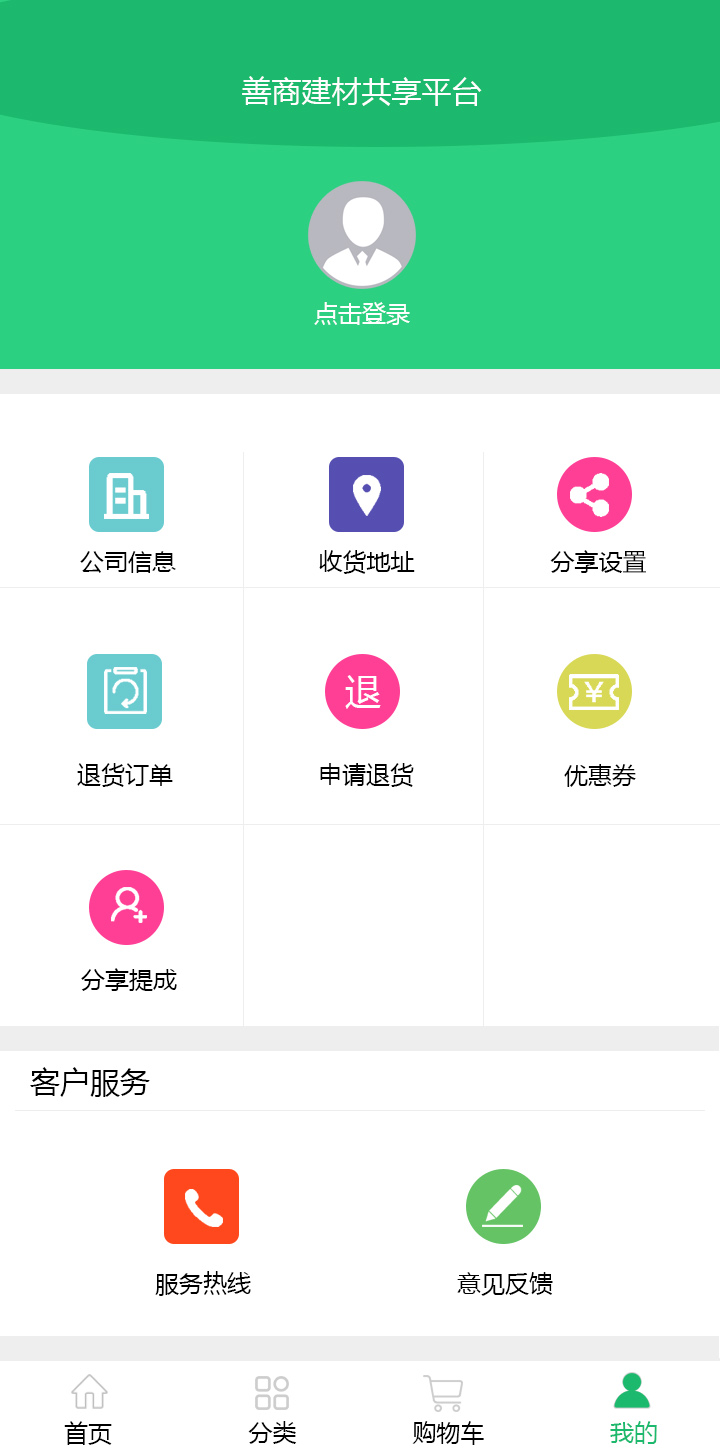Image resolution: width=720 pixels, height=1450 pixels.
Task: Select the 我的 profile tab
Action: (632, 1408)
